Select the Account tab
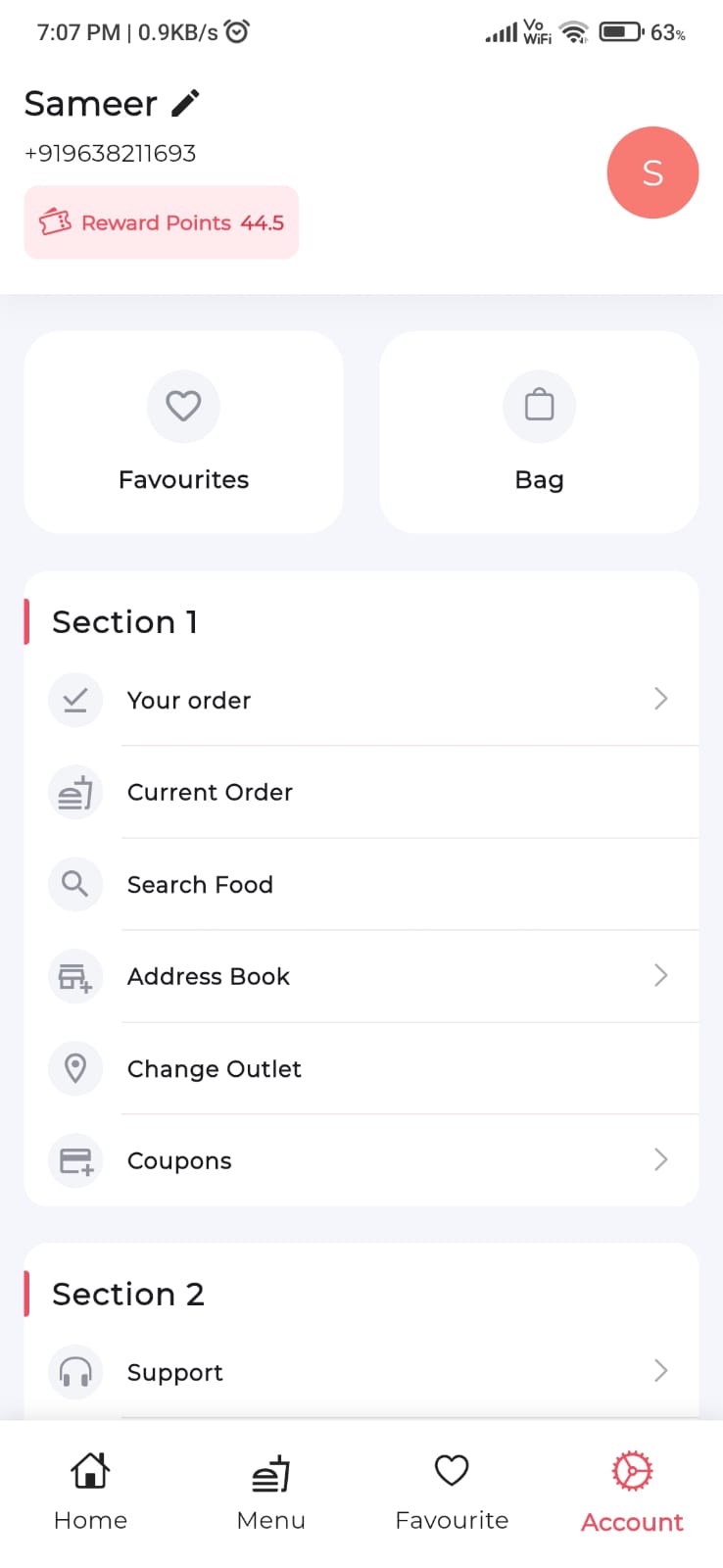 pyautogui.click(x=632, y=1492)
